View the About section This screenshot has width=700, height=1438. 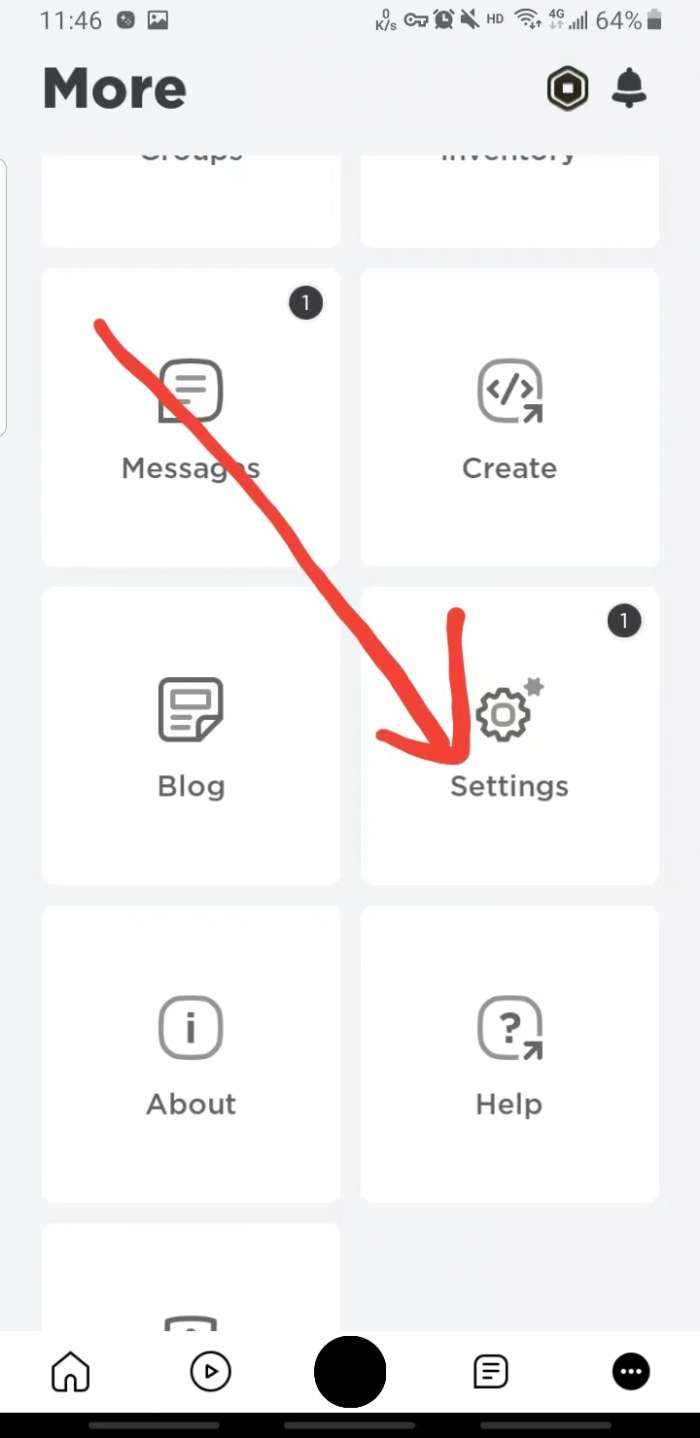(190, 1054)
